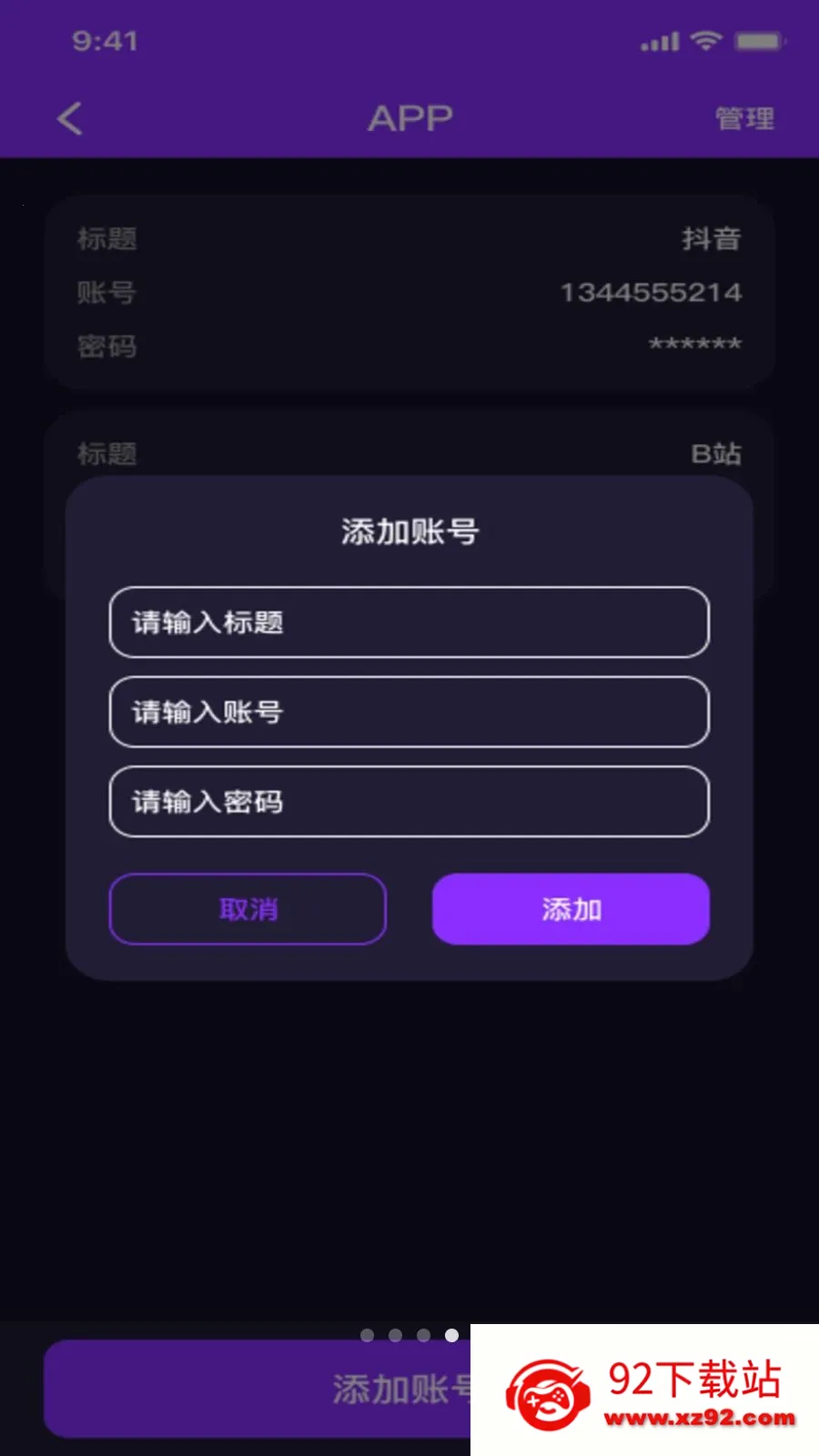Click the 请输入标题 title input field
Screen dimensions: 819x1456
[x=409, y=622]
